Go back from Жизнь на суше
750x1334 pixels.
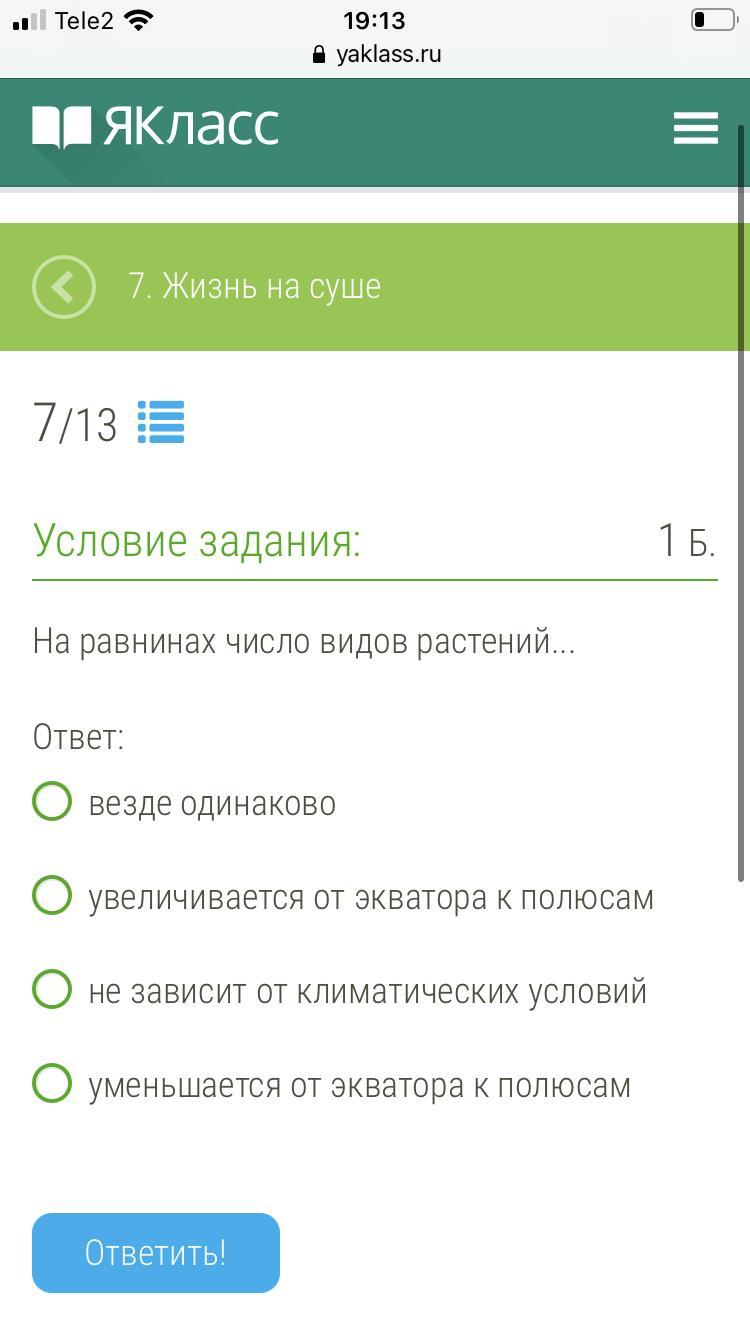(x=64, y=287)
